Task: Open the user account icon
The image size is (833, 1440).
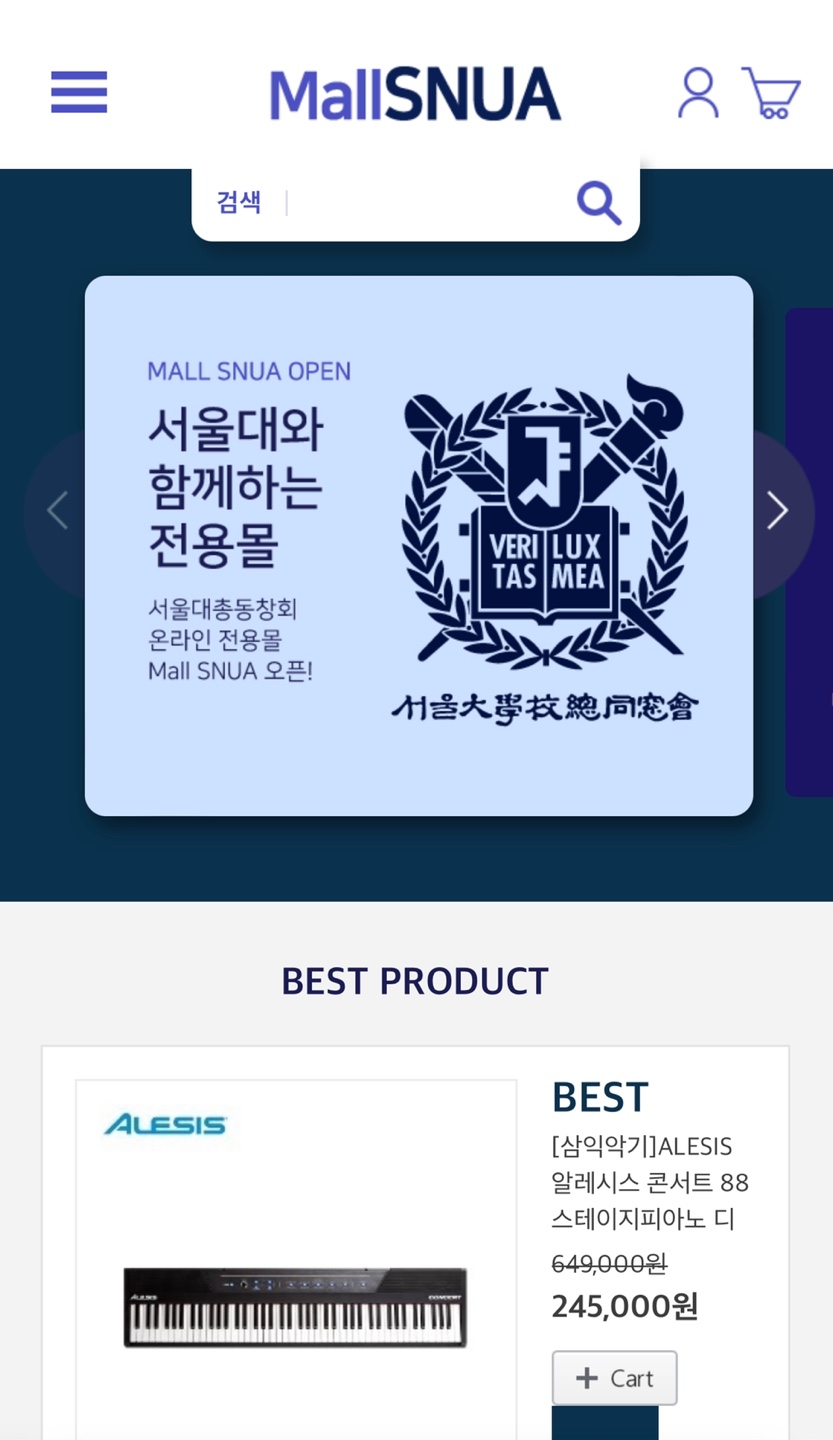Action: 698,94
